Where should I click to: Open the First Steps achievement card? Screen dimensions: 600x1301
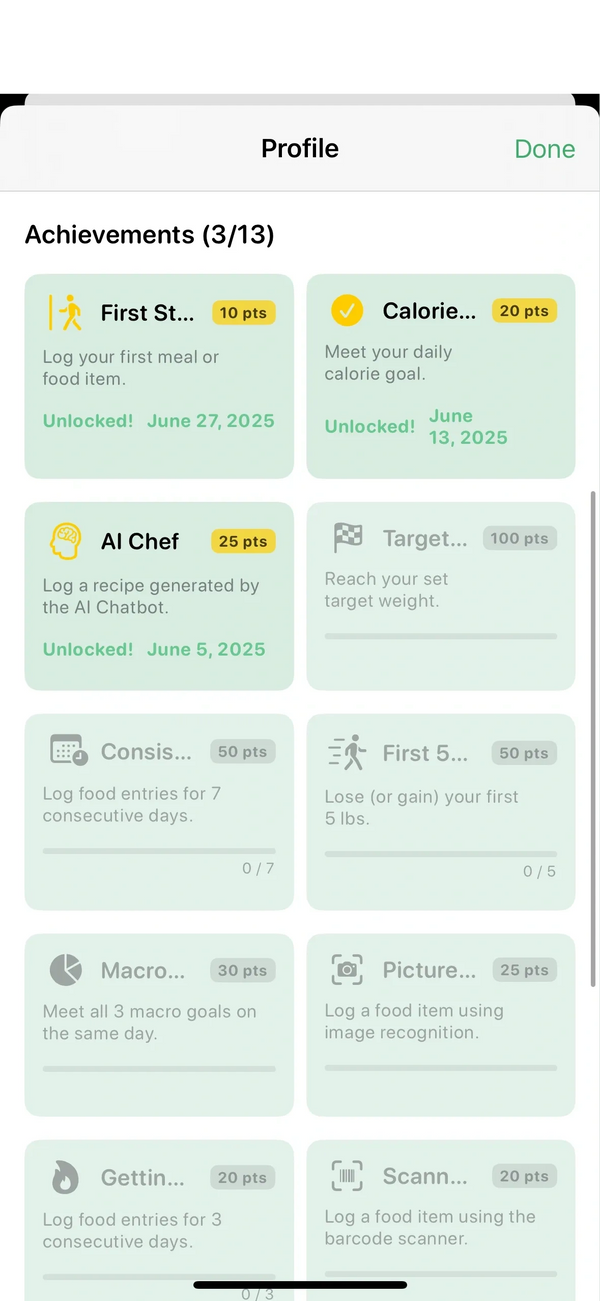[159, 376]
